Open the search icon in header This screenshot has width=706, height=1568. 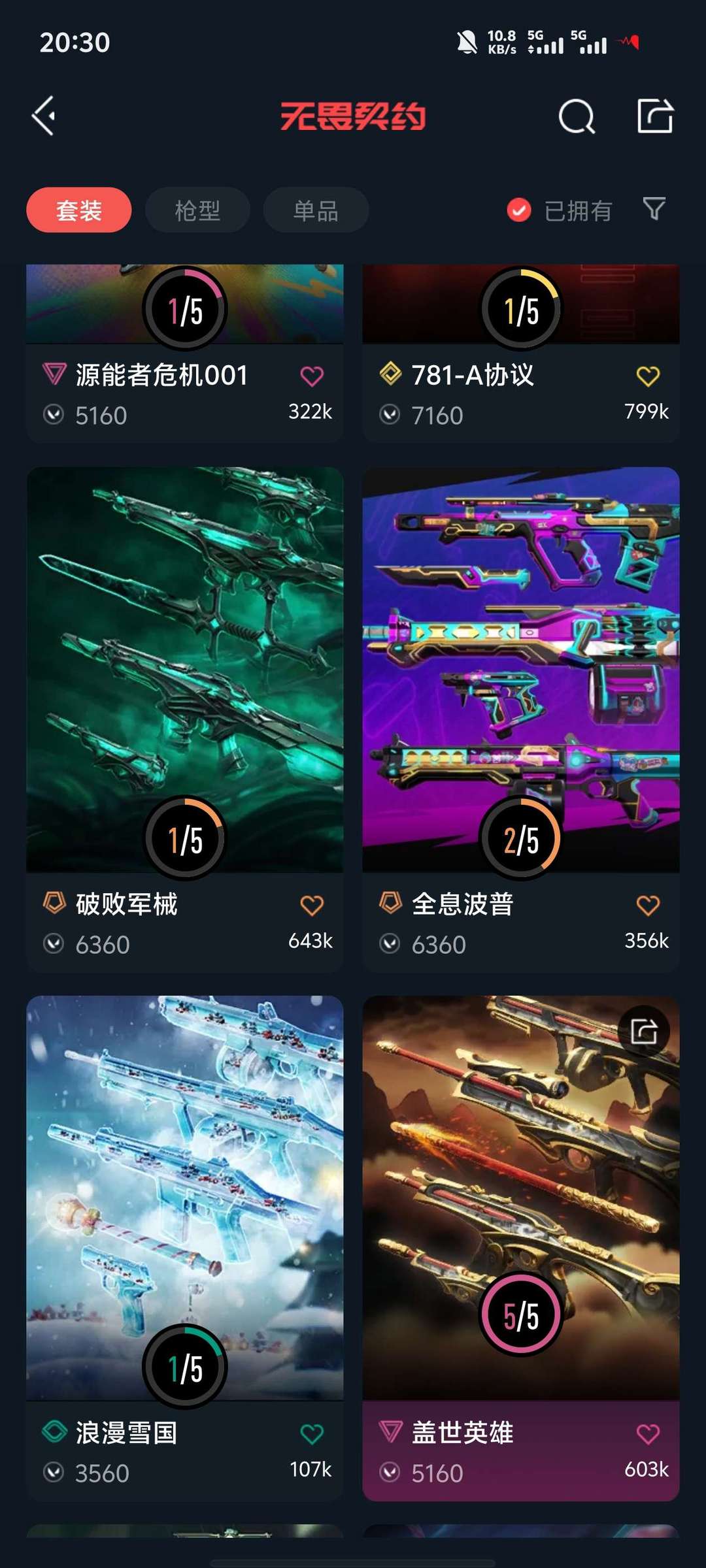point(577,117)
